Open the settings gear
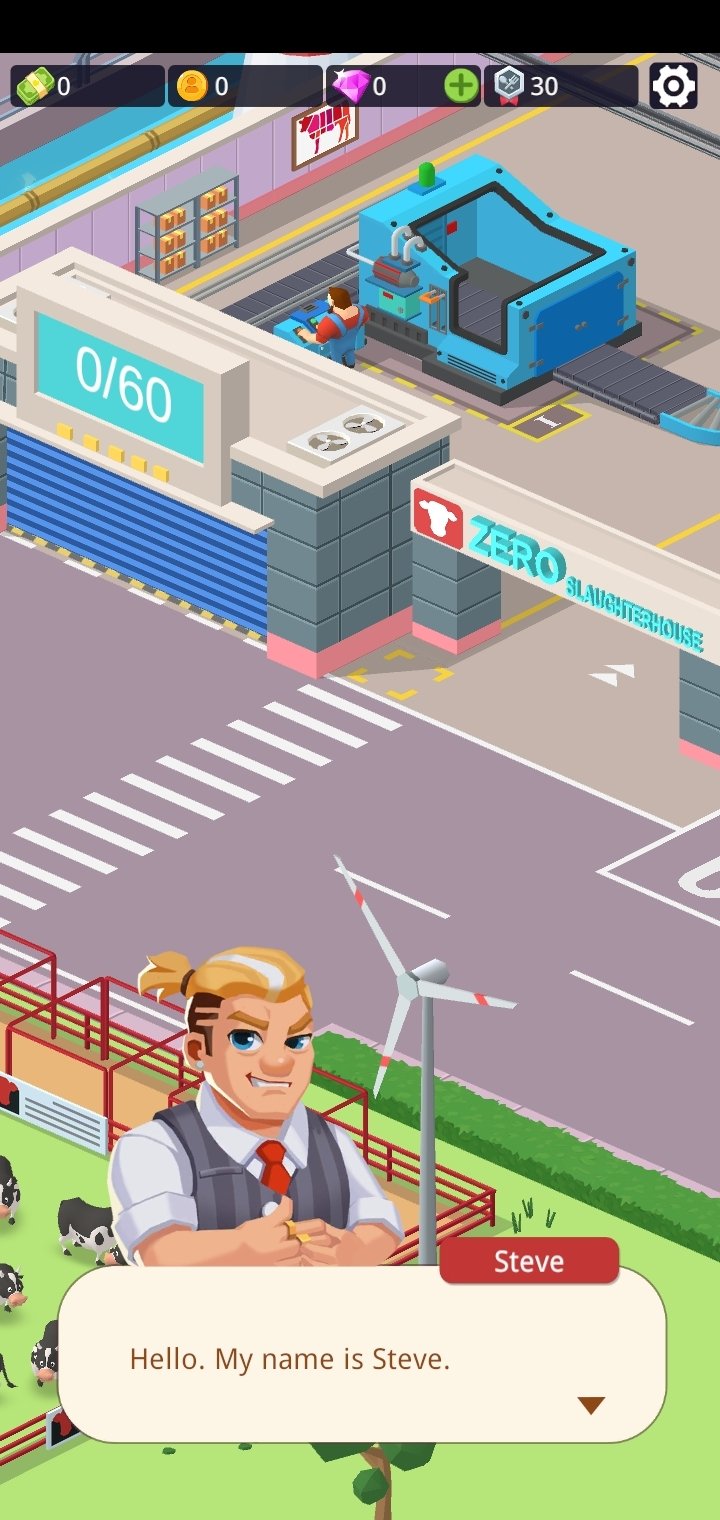 coord(673,86)
